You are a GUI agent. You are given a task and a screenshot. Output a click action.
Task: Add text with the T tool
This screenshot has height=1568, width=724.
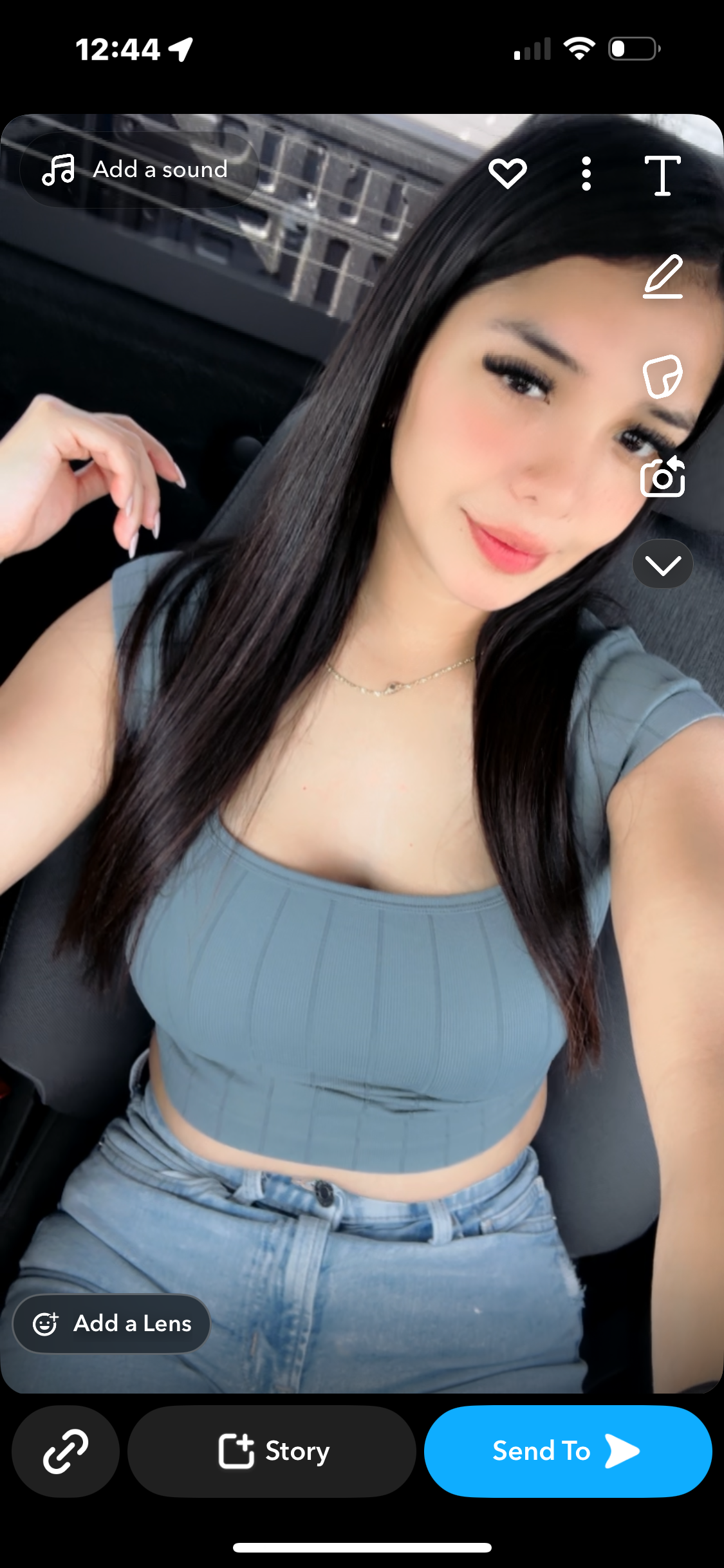click(x=662, y=175)
